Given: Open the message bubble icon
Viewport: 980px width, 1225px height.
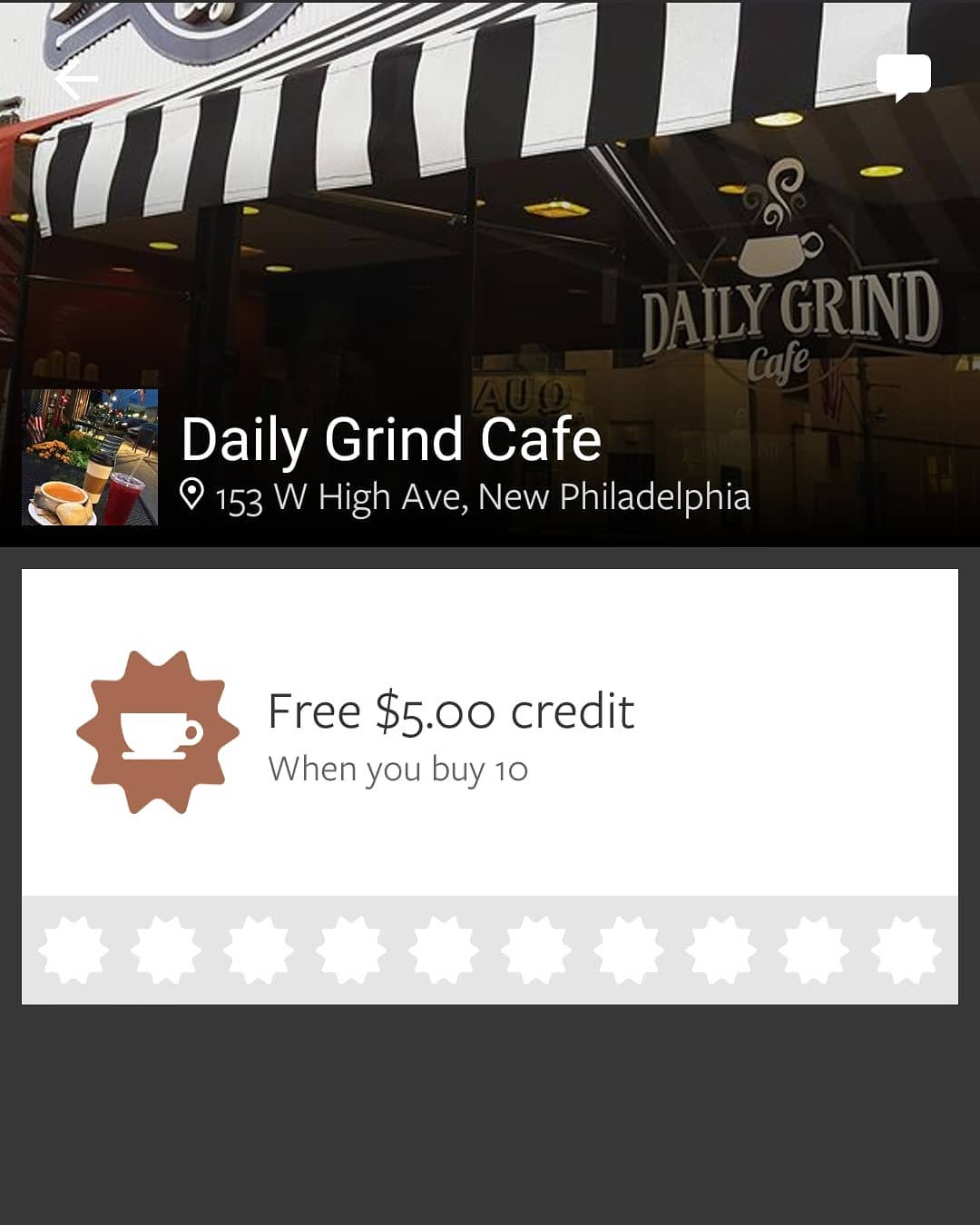Looking at the screenshot, I should click(x=903, y=77).
